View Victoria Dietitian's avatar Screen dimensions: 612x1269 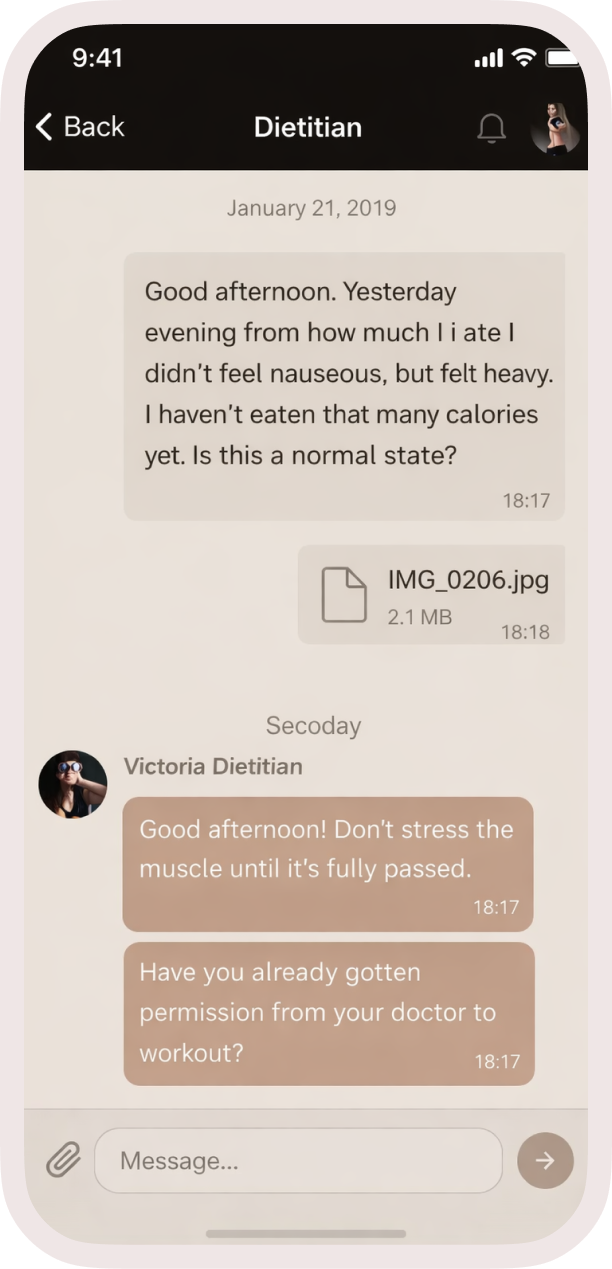click(x=73, y=785)
